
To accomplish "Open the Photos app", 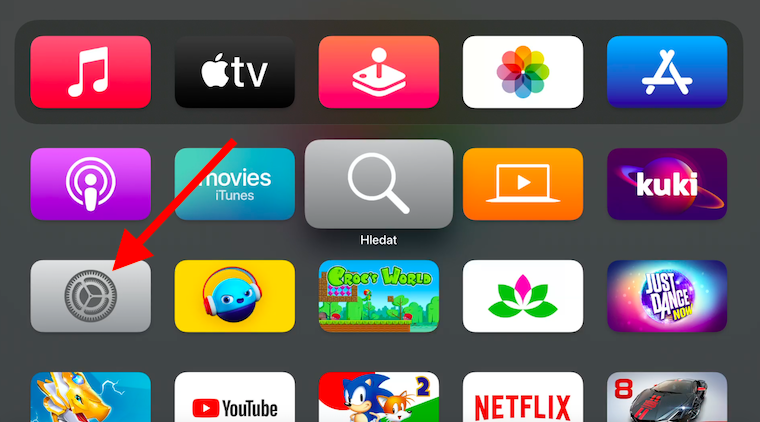I will click(x=523, y=72).
